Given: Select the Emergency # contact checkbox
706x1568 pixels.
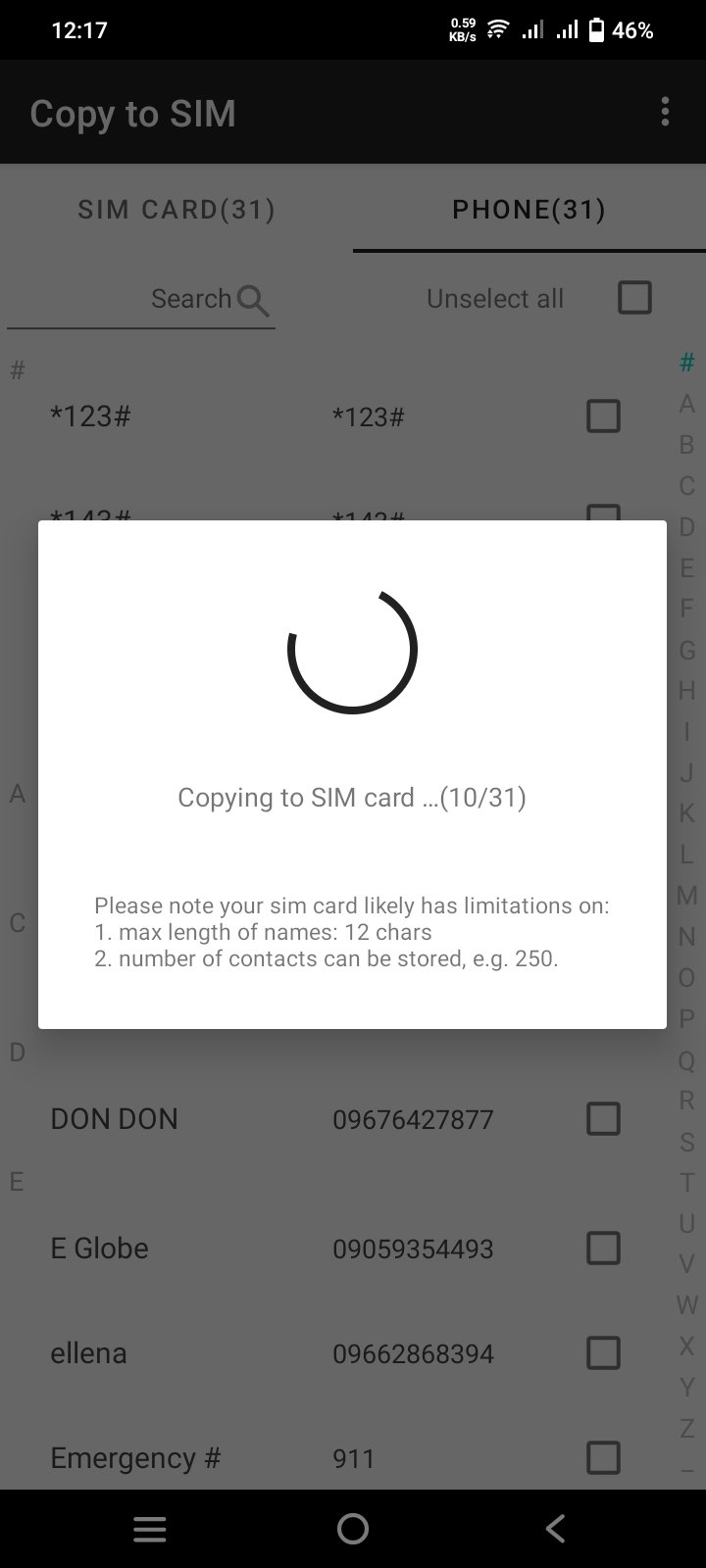Looking at the screenshot, I should [x=603, y=1458].
